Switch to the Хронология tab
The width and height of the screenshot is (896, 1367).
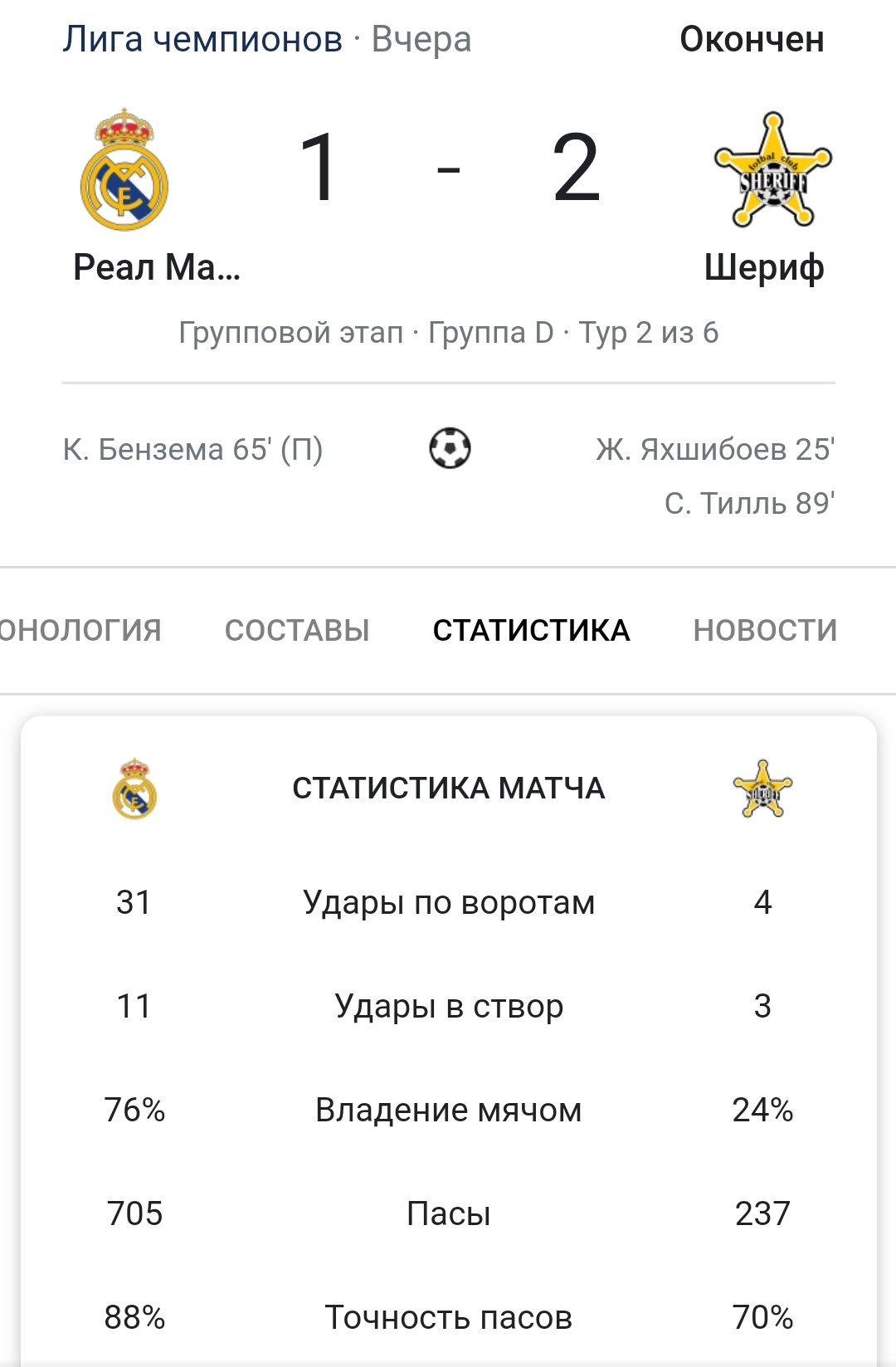click(80, 630)
